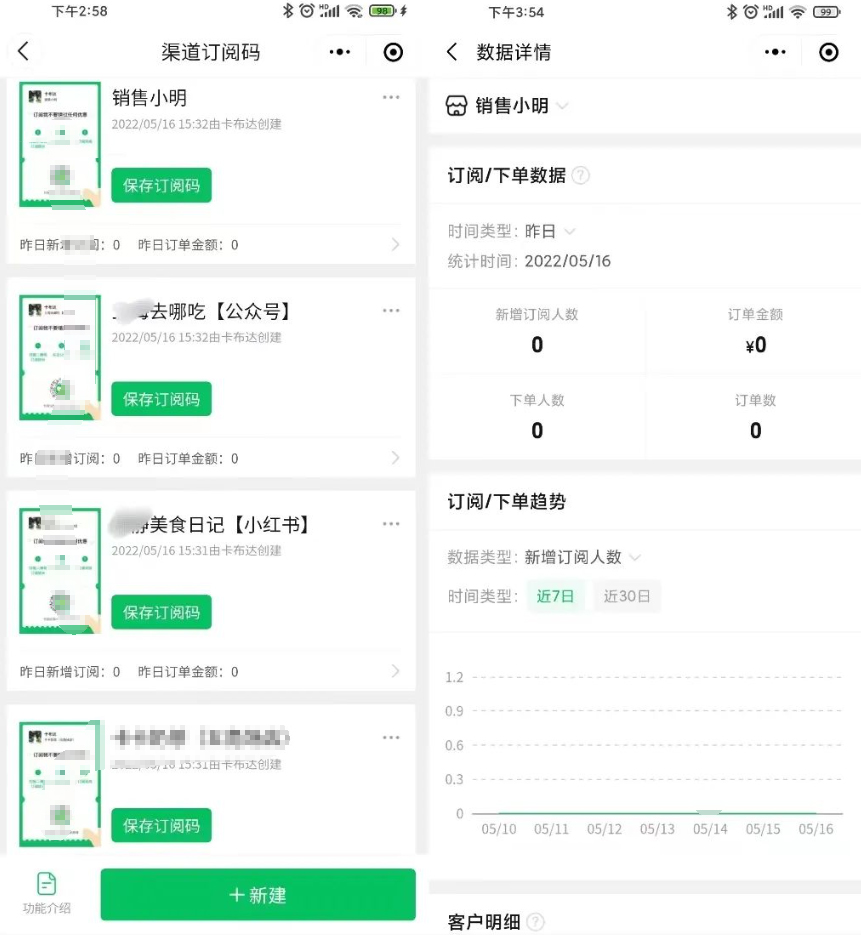Tap the 新建 create button

257,896
